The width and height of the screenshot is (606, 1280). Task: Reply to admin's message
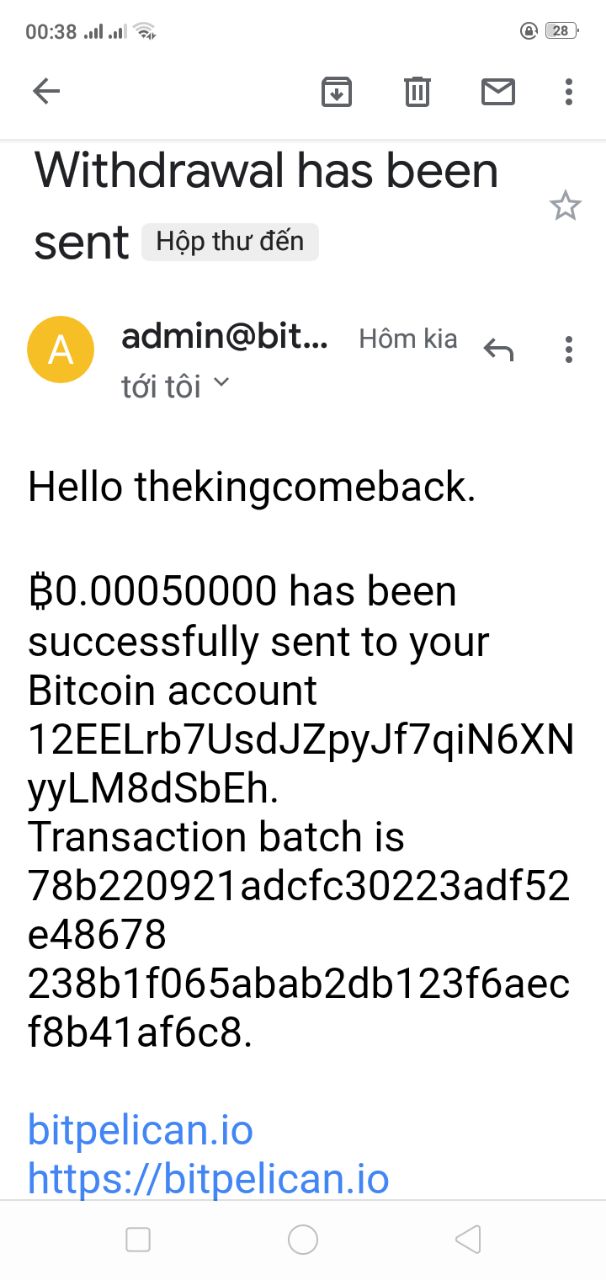[498, 349]
